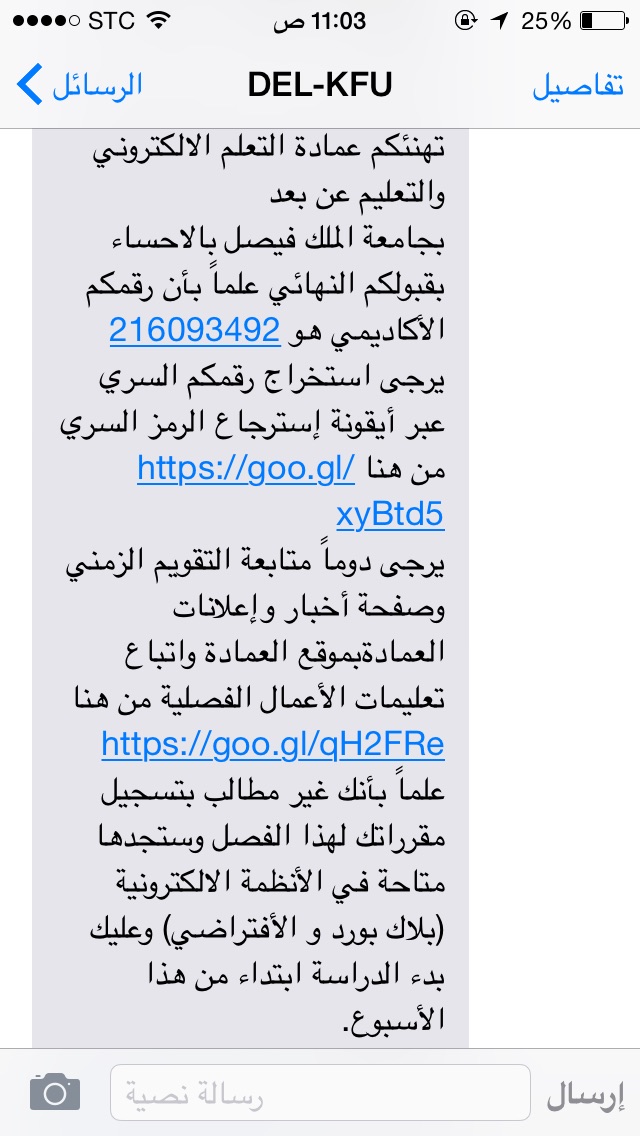The height and width of the screenshot is (1136, 640).
Task: Open تفاصيل details for DEL-KFU
Action: click(x=578, y=85)
